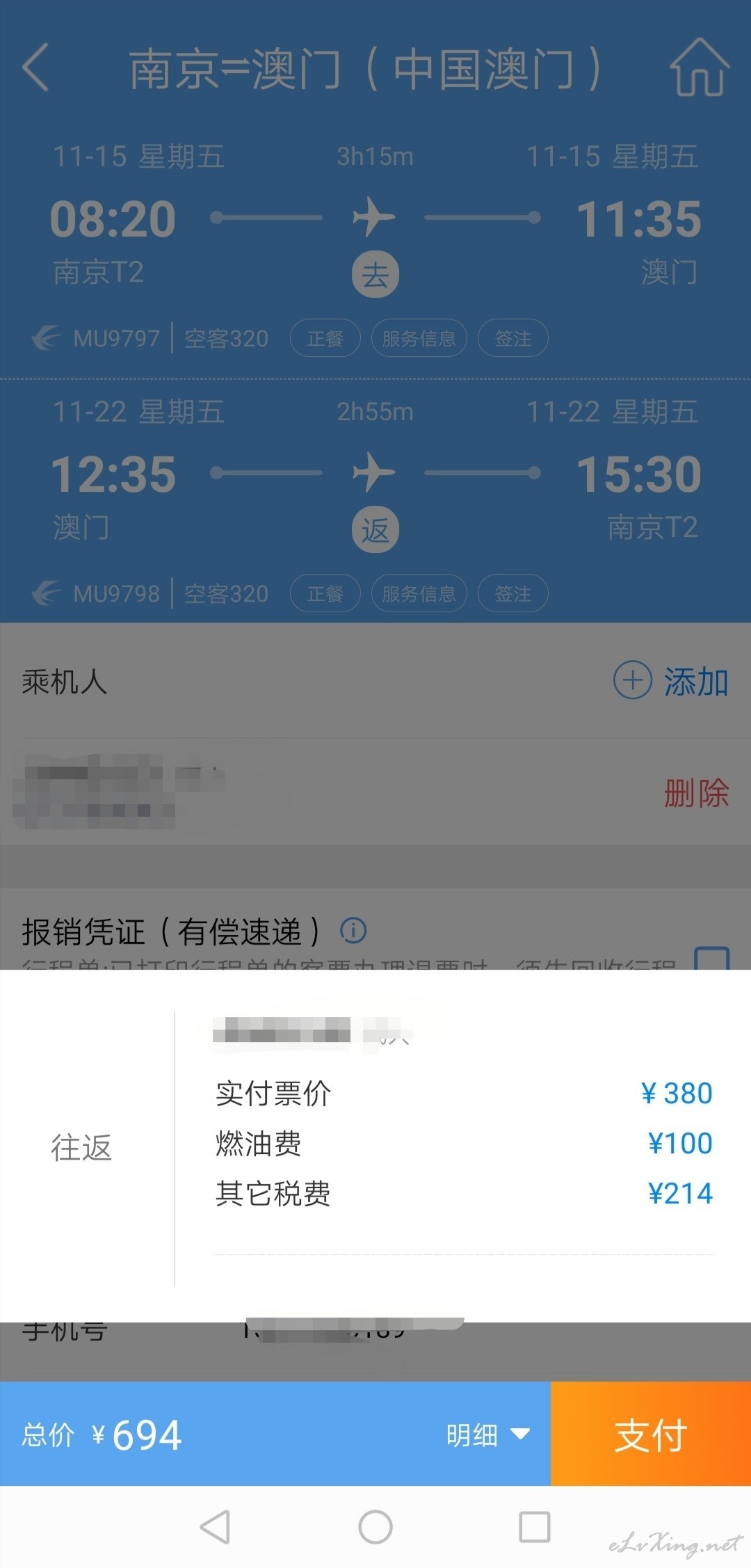Tap 支付 to pay
Image resolution: width=751 pixels, height=1568 pixels.
click(651, 1434)
